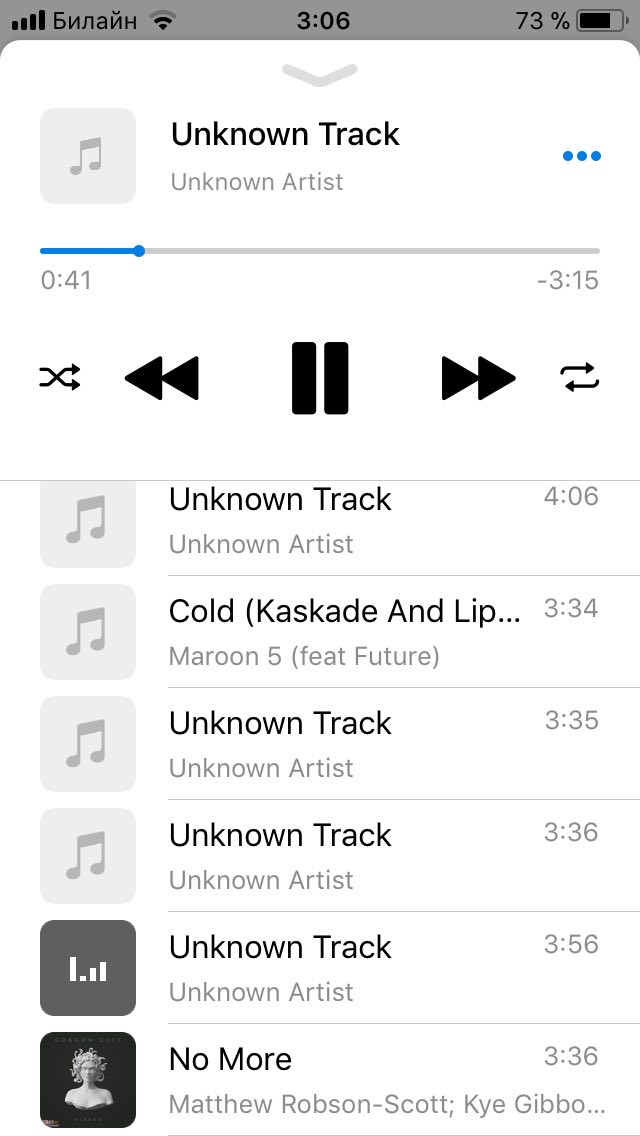
Task: Select the Unknown Track lasting 3:36
Action: (345, 855)
